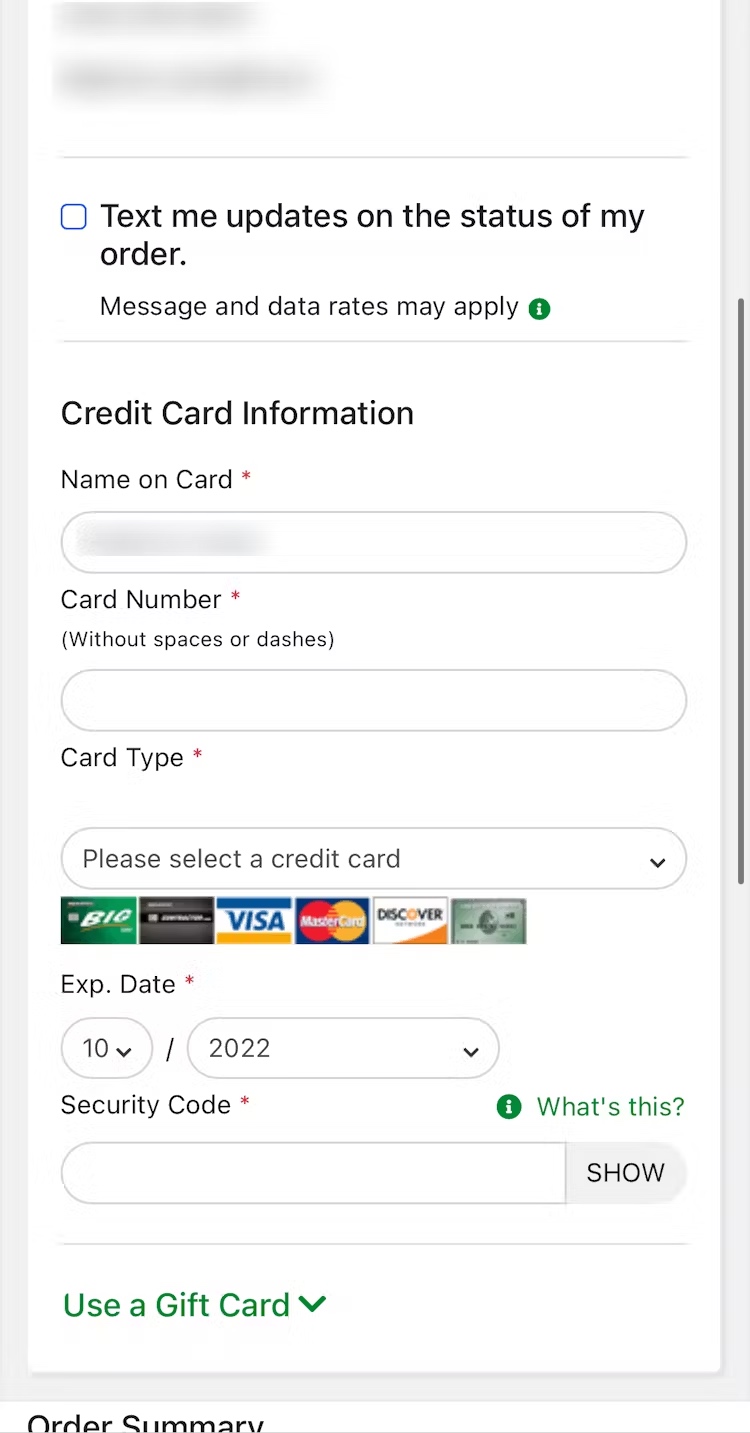Image resolution: width=750 pixels, height=1433 pixels.
Task: Show the security code with SHOW button
Action: (x=625, y=1172)
